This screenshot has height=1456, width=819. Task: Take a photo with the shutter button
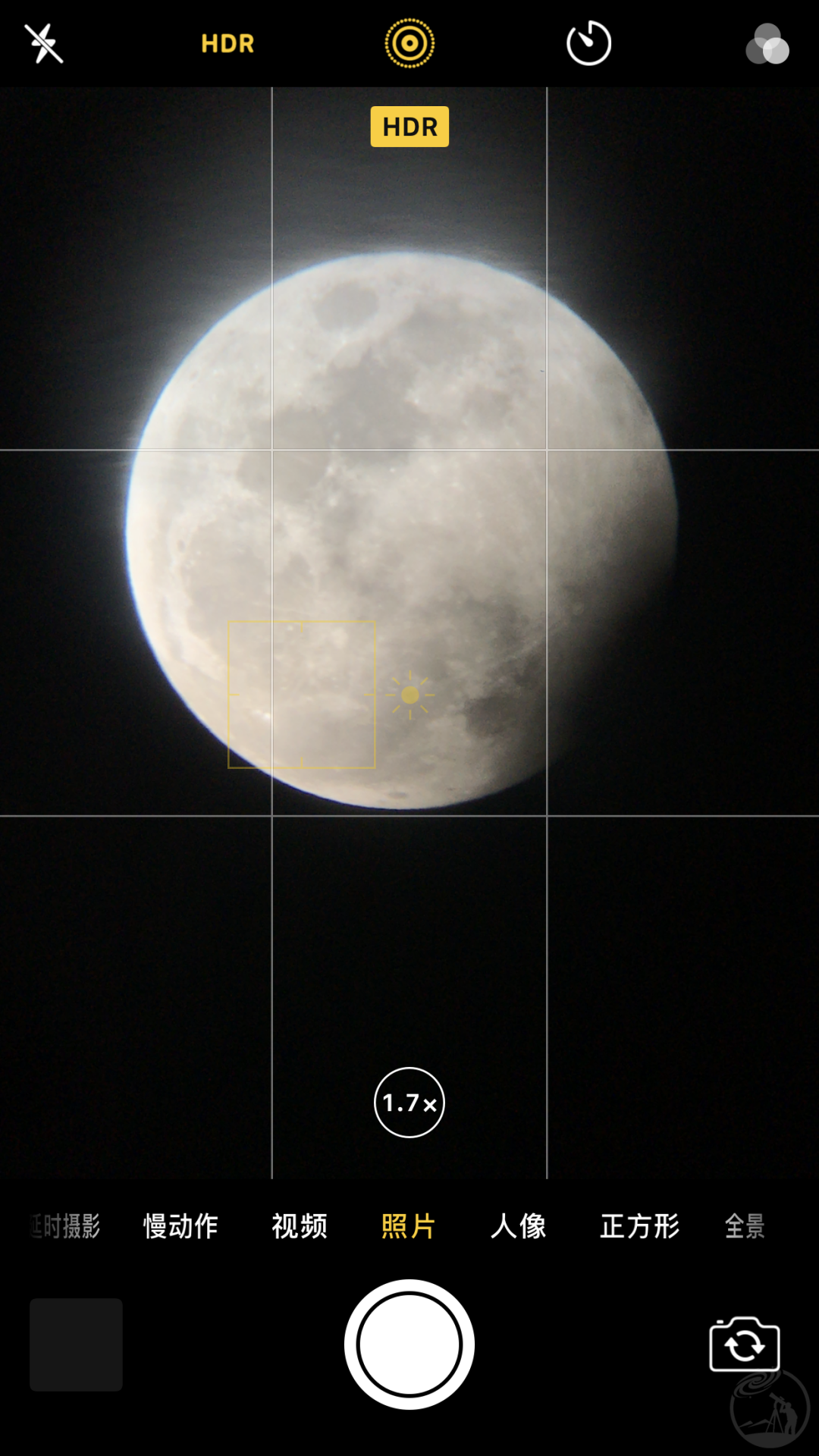(409, 1345)
